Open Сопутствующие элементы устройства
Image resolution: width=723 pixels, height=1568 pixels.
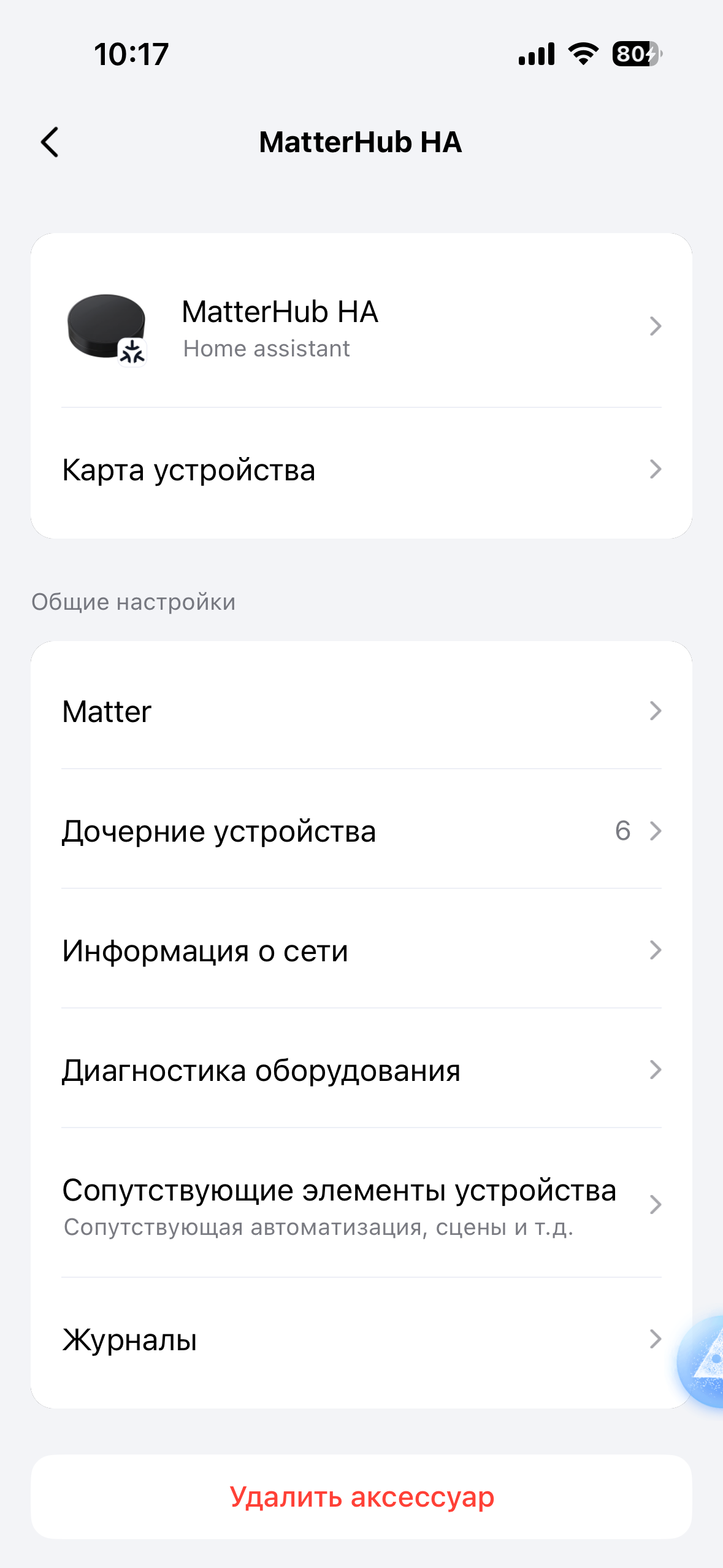click(x=361, y=1205)
